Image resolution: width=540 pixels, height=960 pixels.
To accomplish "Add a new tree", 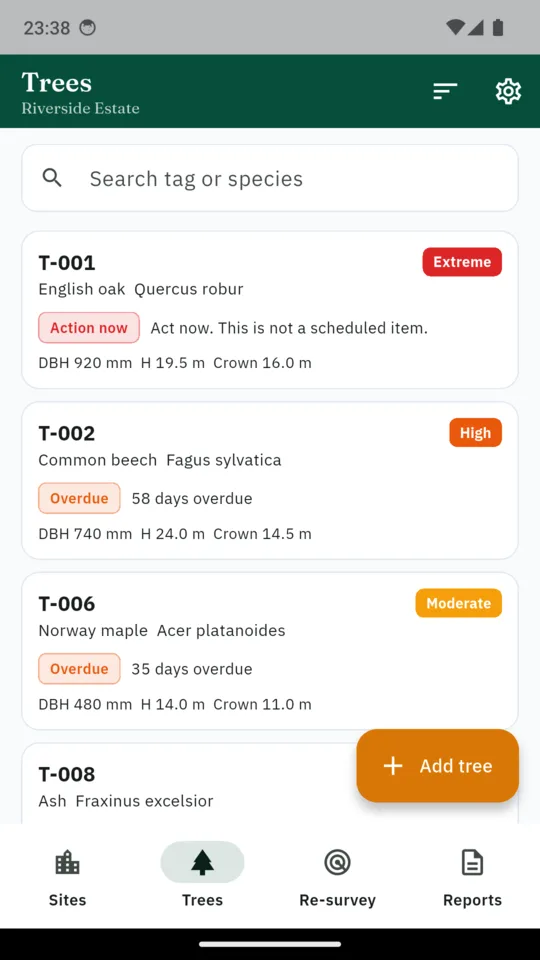I will tap(438, 765).
